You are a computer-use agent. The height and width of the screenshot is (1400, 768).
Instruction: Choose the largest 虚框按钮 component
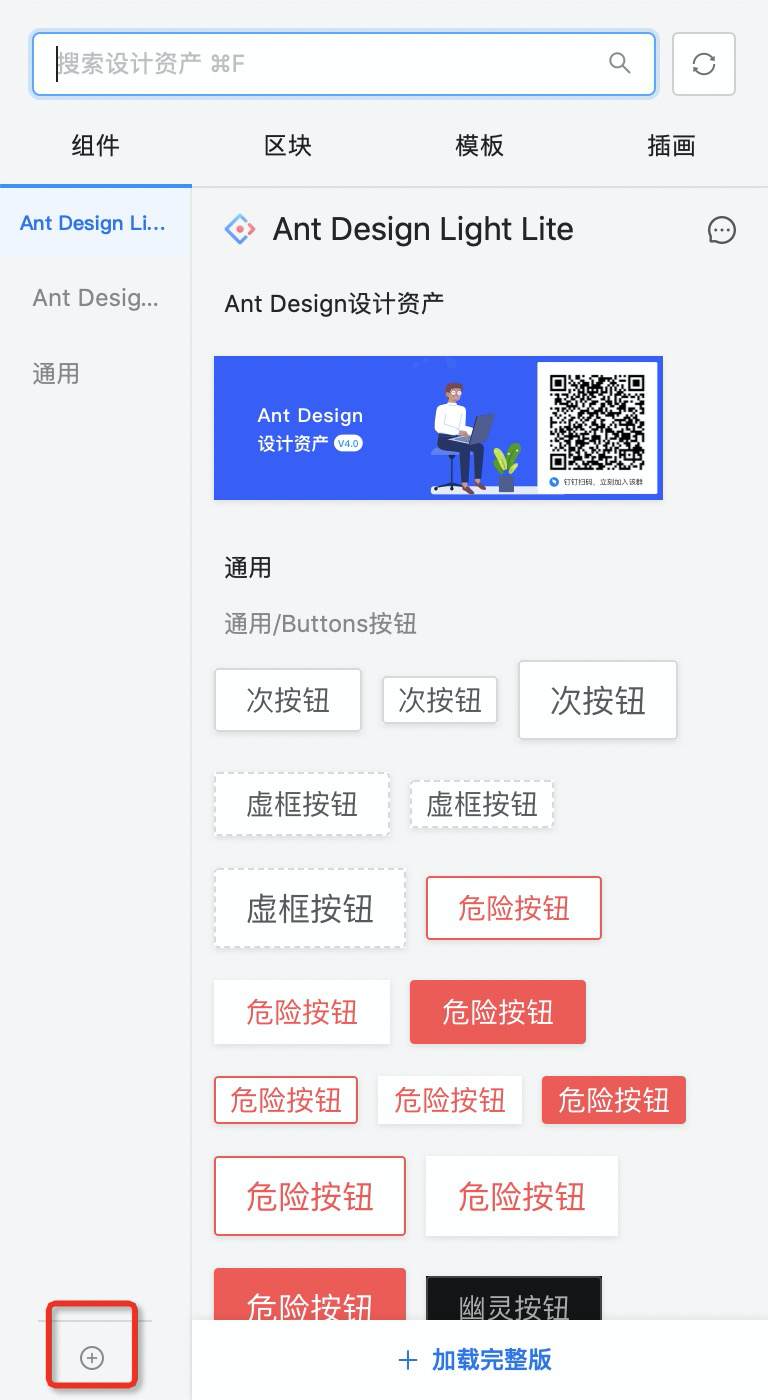coord(310,908)
